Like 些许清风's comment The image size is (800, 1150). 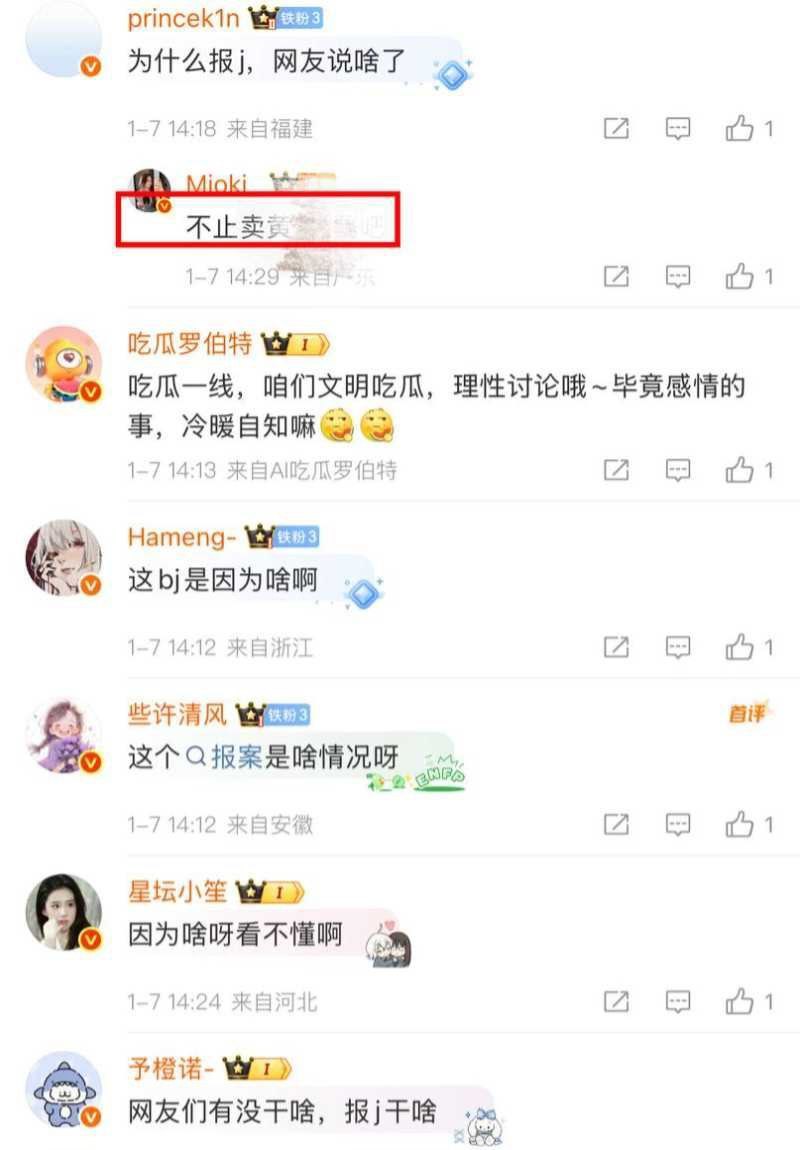(x=740, y=824)
